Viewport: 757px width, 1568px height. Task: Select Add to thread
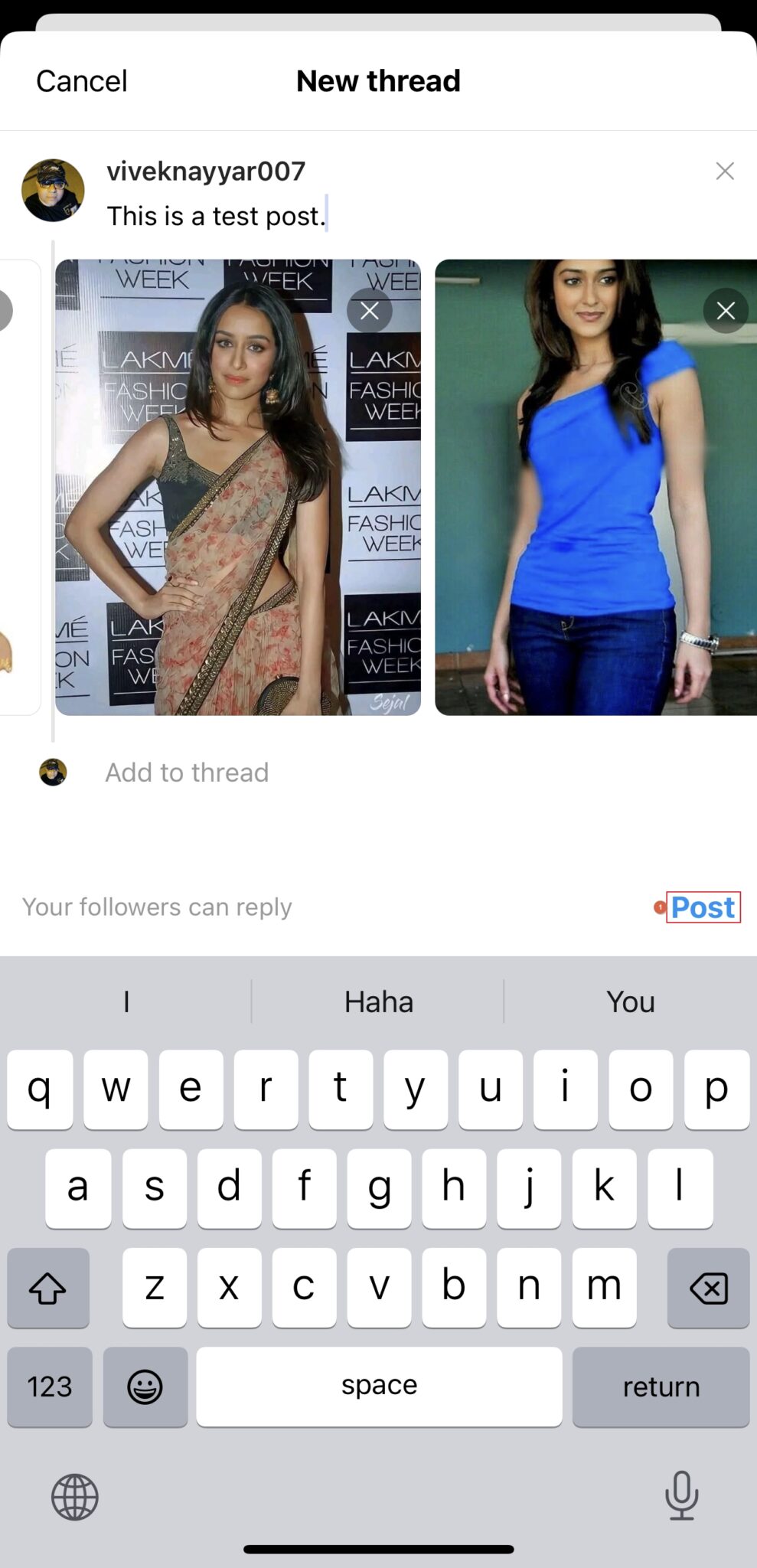[x=186, y=772]
